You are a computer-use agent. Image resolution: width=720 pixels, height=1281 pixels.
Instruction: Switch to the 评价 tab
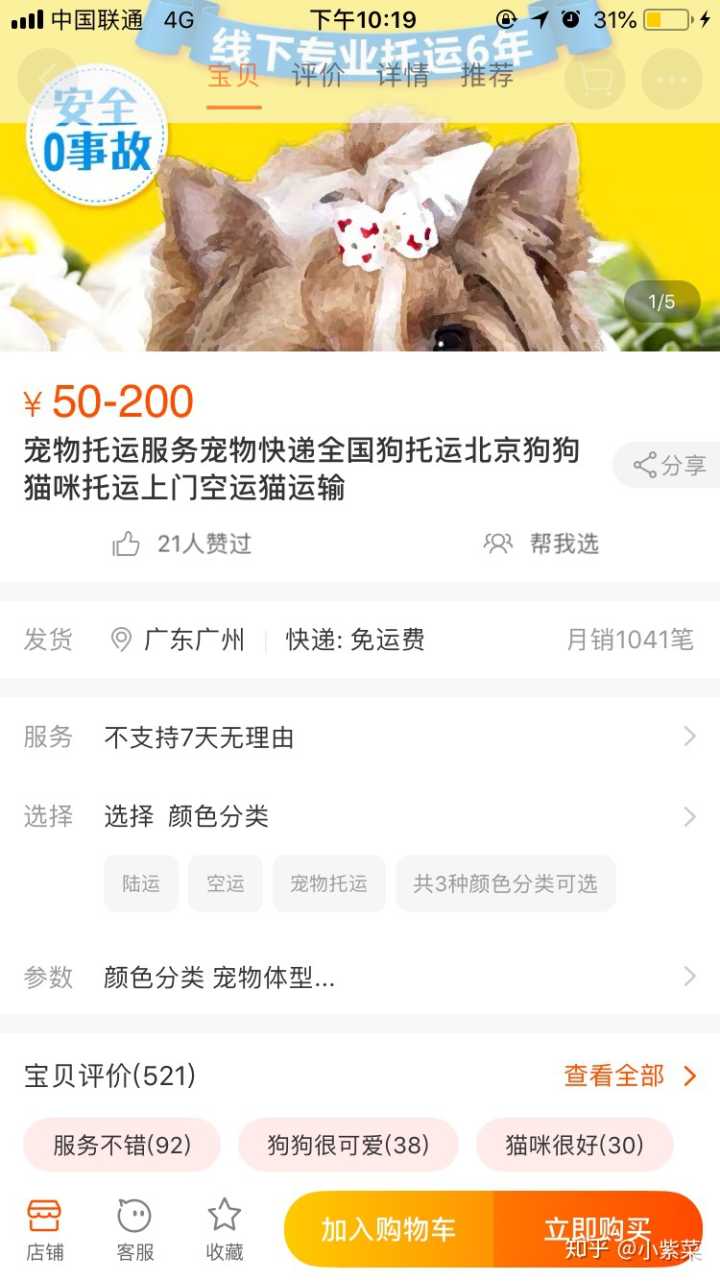pos(318,76)
